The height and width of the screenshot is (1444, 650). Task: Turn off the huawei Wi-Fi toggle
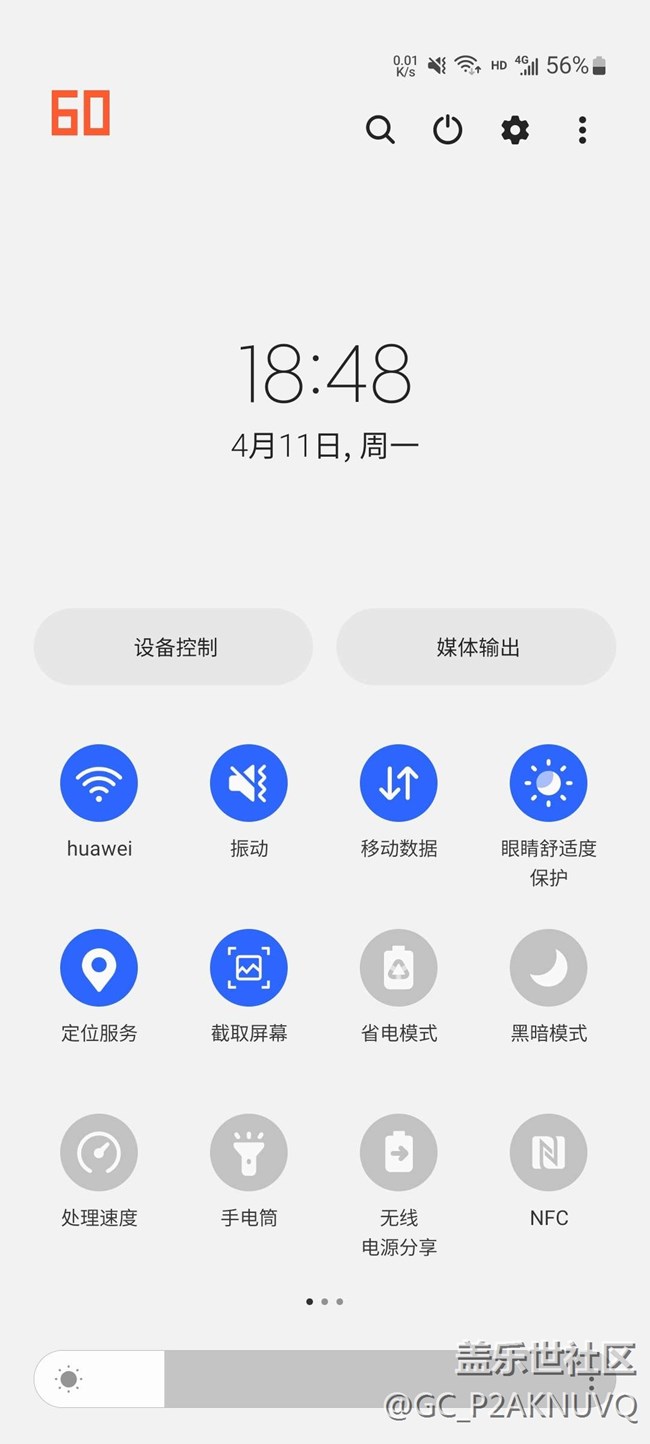pos(99,783)
